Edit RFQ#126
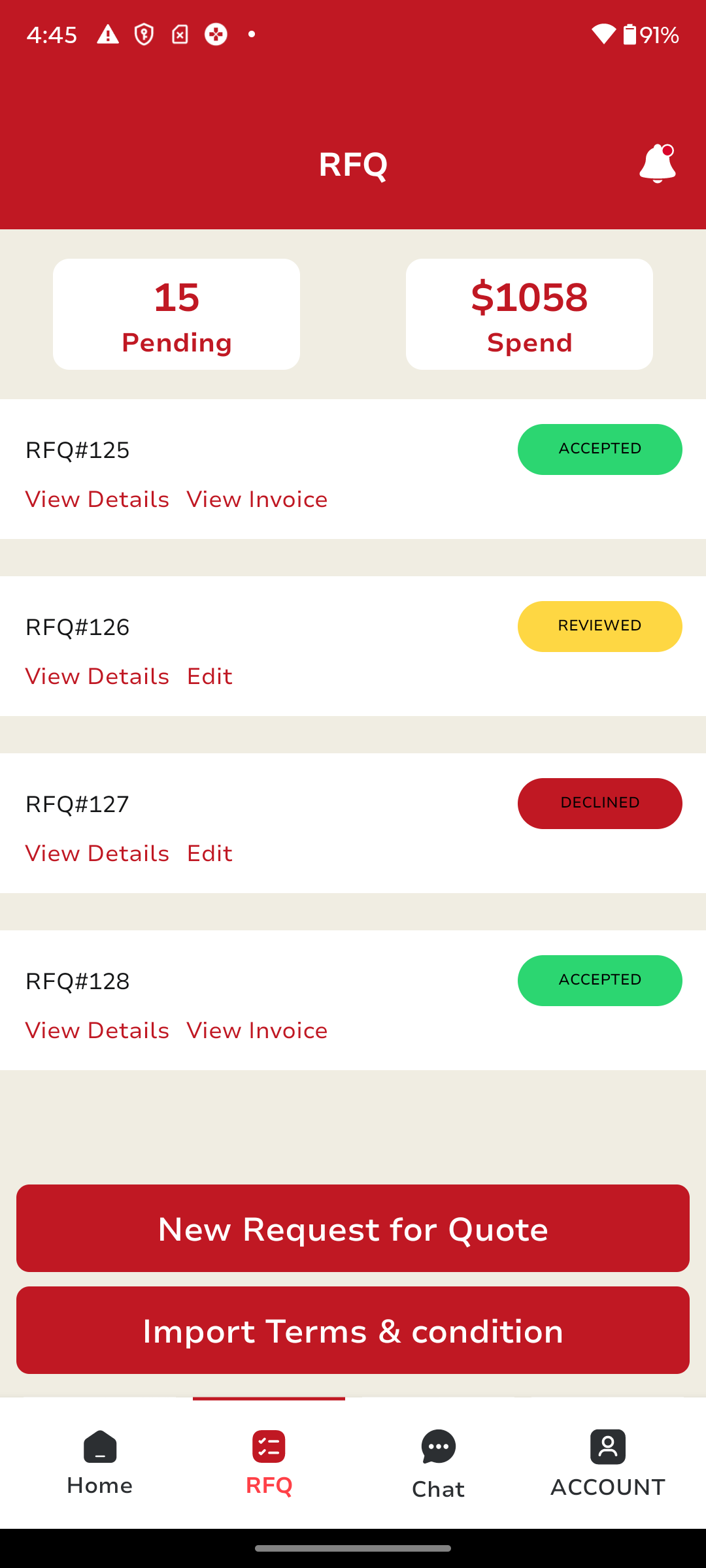The width and height of the screenshot is (706, 1568). (209, 677)
